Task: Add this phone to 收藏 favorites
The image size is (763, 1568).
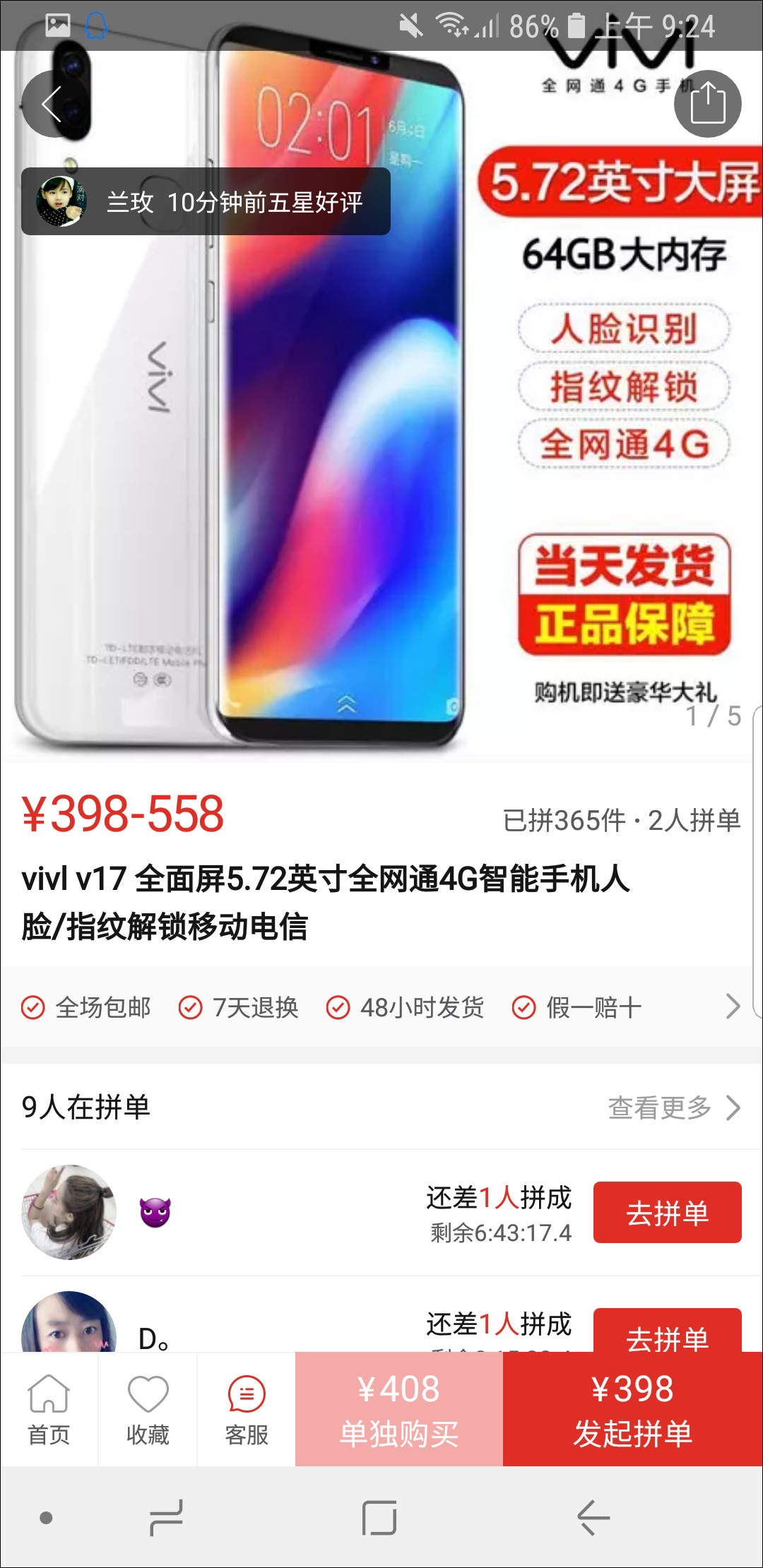Action: (x=148, y=1410)
